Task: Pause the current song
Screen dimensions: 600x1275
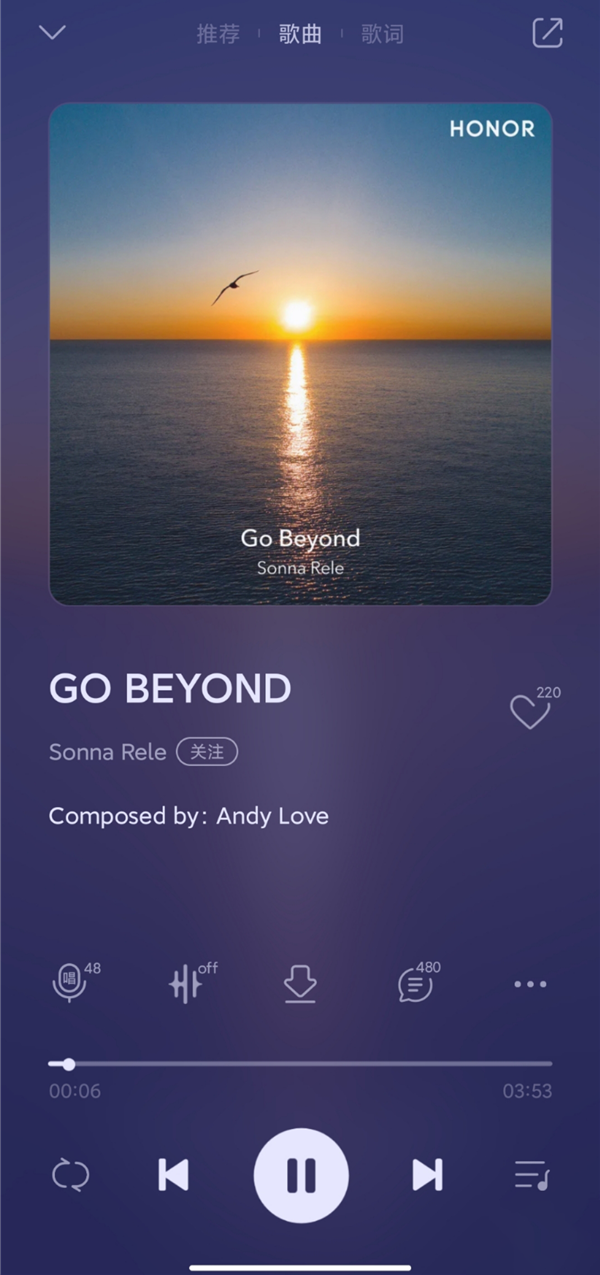Action: pos(301,1175)
